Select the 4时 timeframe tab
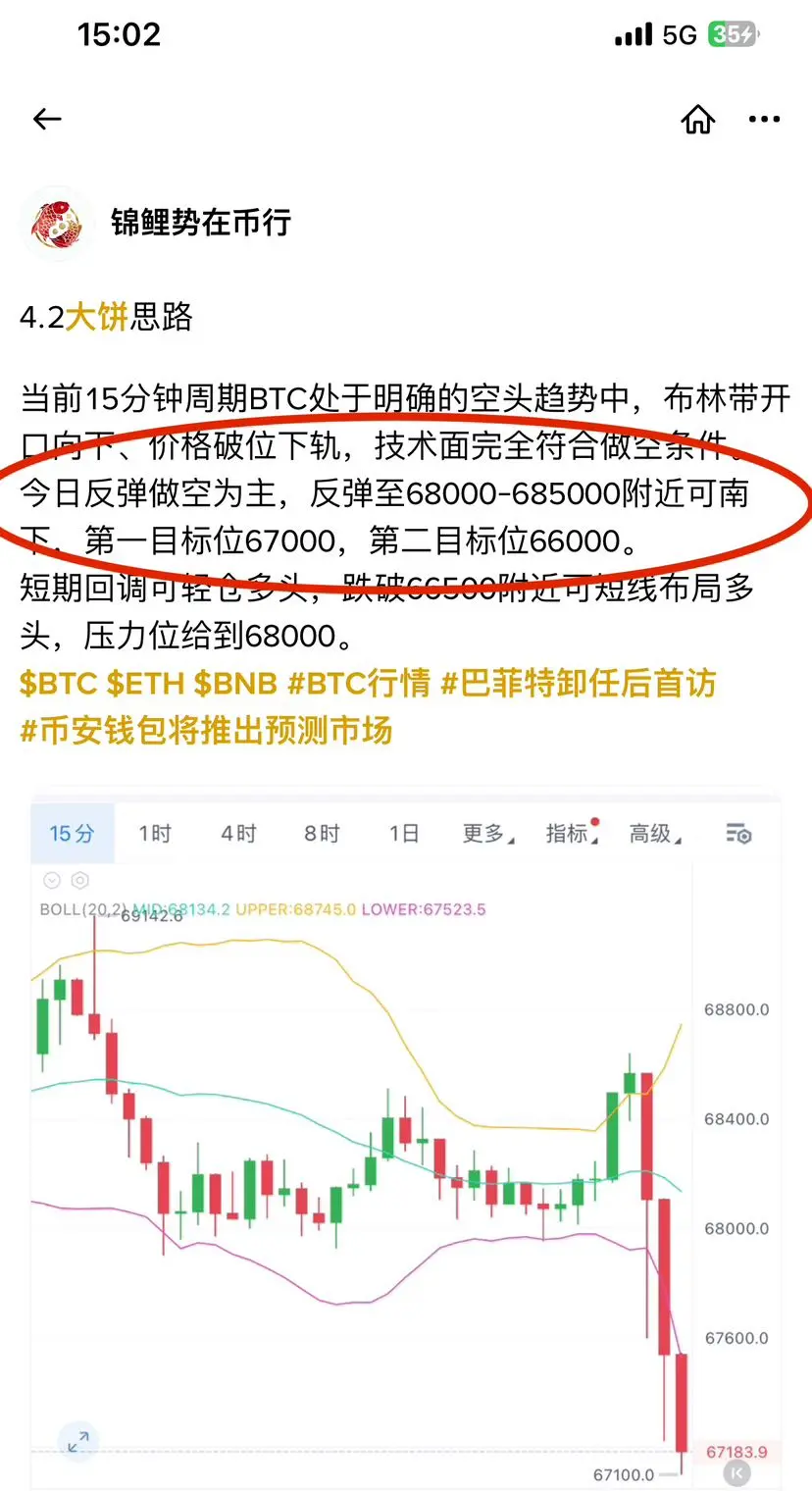 [235, 833]
